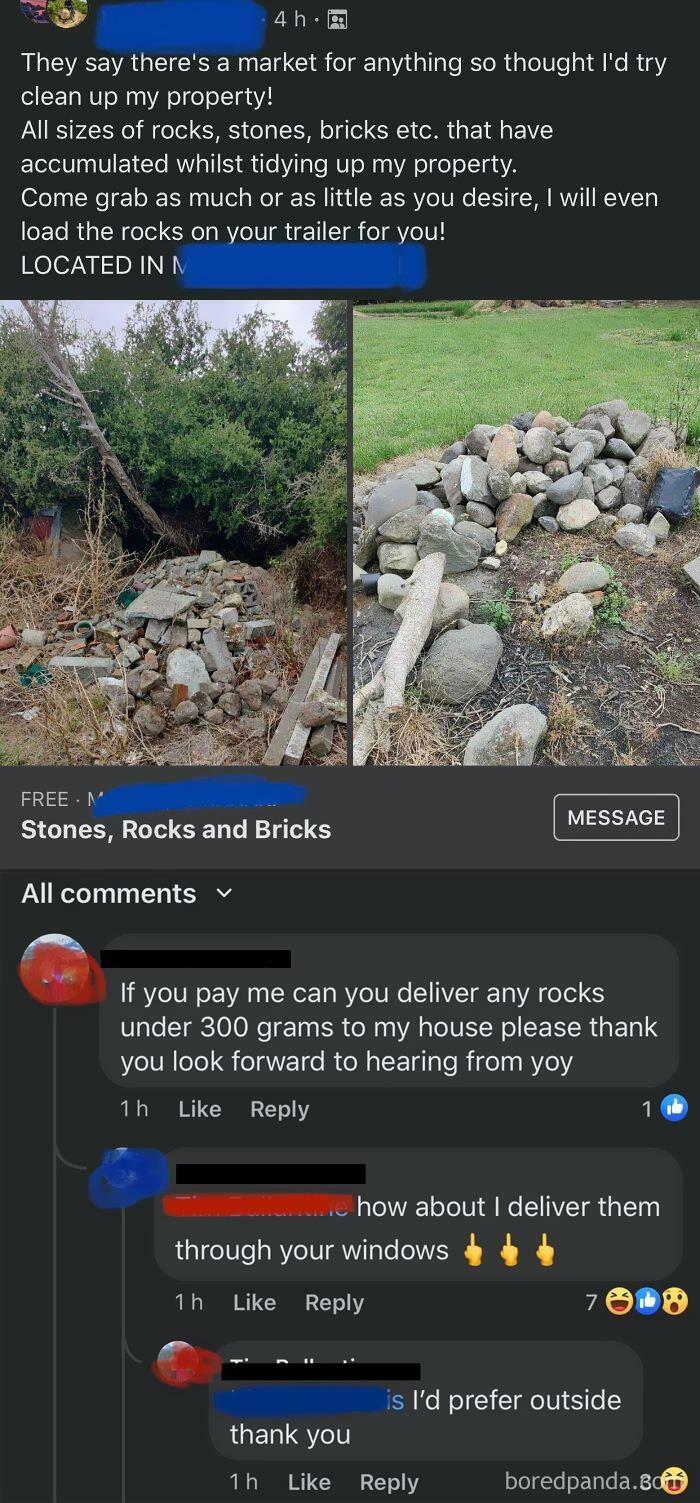Viewport: 700px width, 1503px height.
Task: Like the 'I'd prefer outside thank you' reply
Action: point(309,1482)
